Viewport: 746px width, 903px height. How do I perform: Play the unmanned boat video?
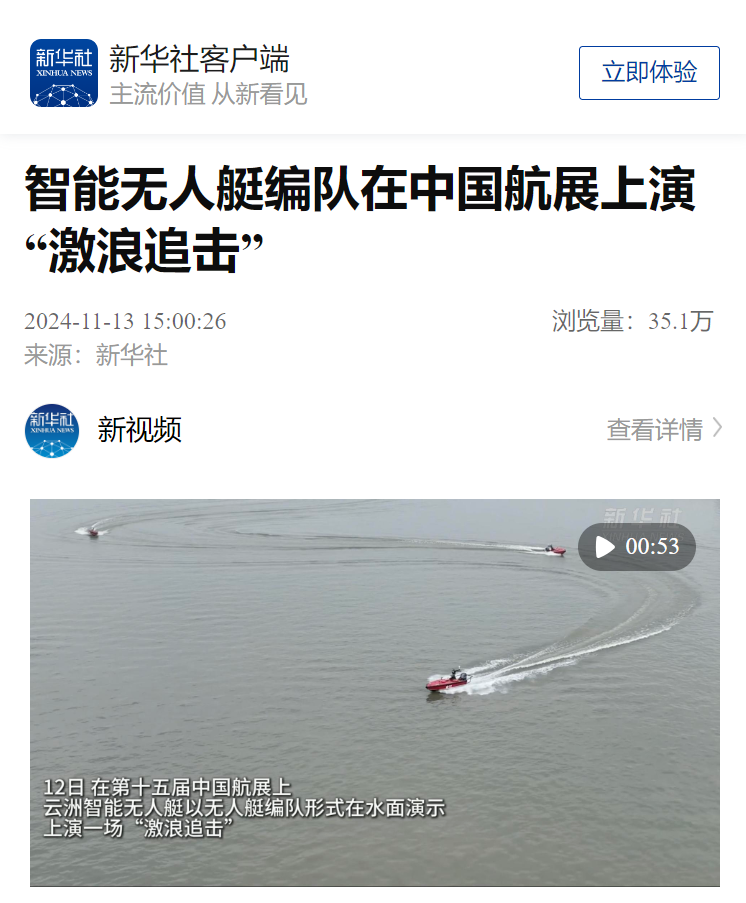(x=606, y=547)
